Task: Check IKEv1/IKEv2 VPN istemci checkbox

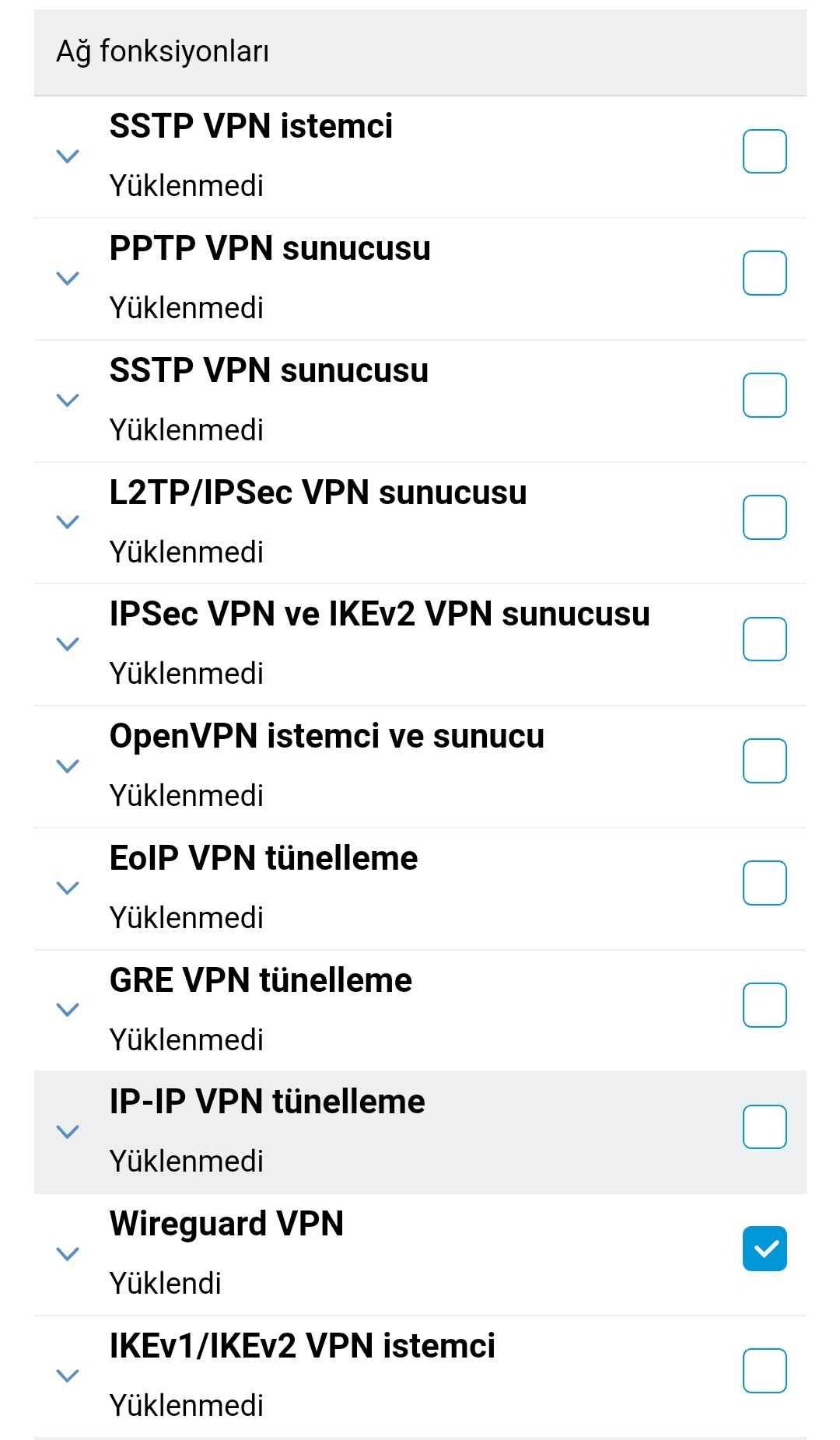Action: tap(765, 1371)
